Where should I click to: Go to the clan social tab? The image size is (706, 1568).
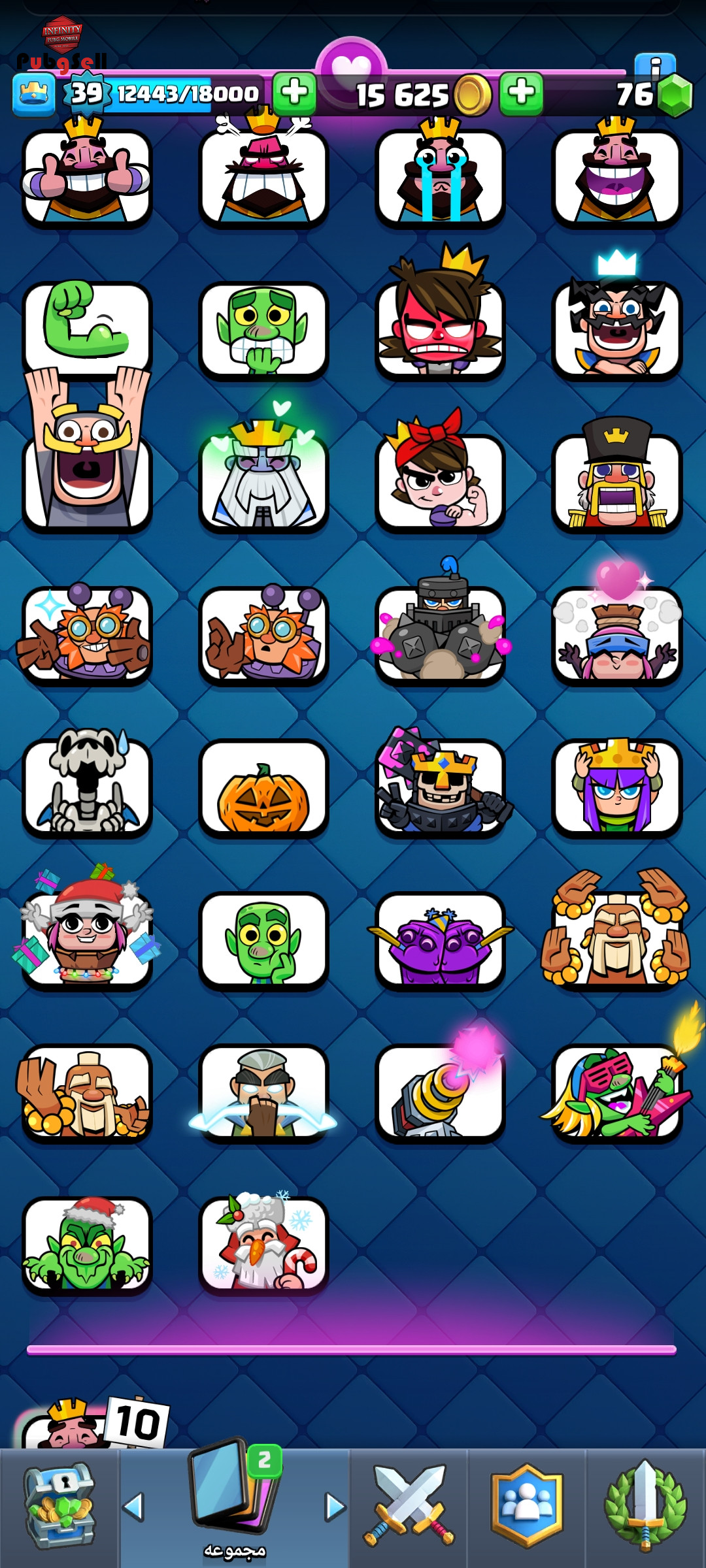tap(527, 1507)
